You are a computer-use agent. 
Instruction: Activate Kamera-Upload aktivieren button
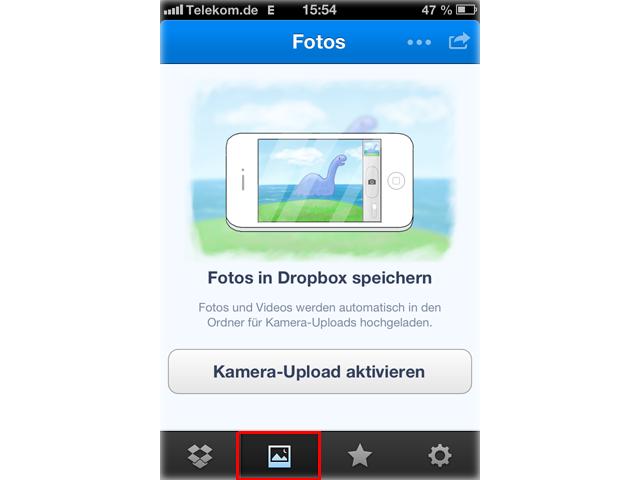point(319,372)
